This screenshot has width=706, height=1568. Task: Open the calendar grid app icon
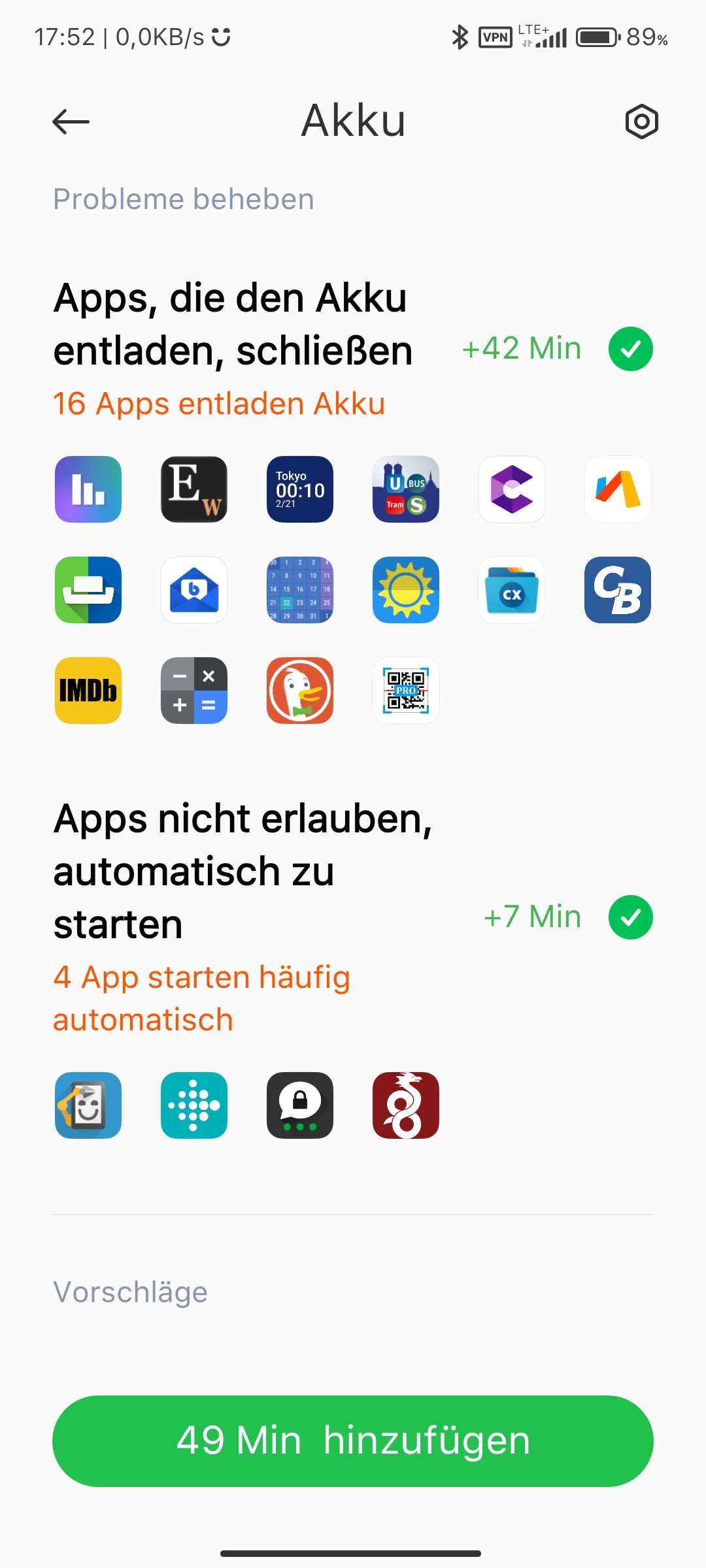[299, 590]
